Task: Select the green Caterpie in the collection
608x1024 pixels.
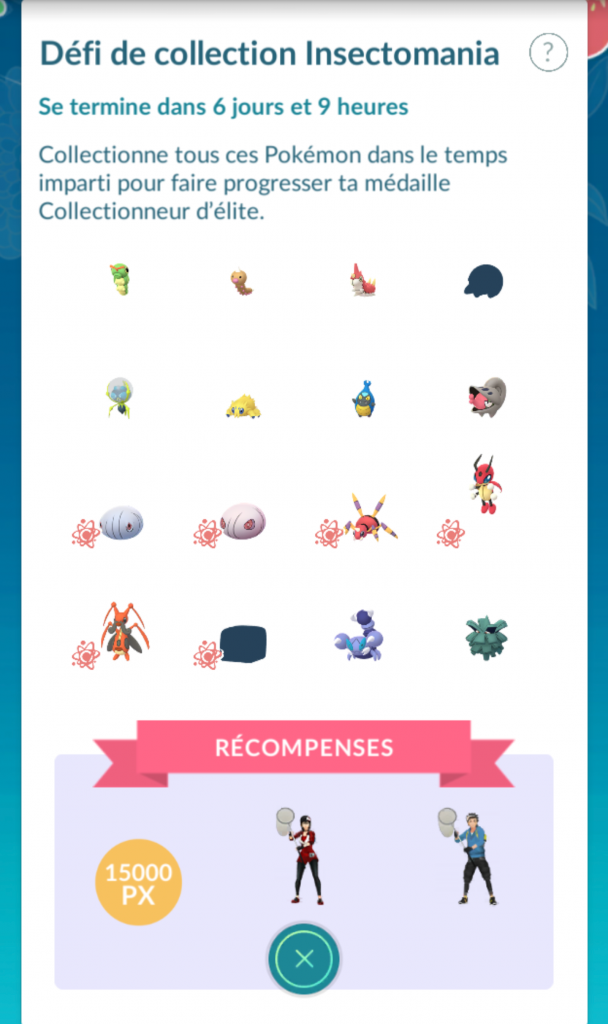Action: (120, 281)
